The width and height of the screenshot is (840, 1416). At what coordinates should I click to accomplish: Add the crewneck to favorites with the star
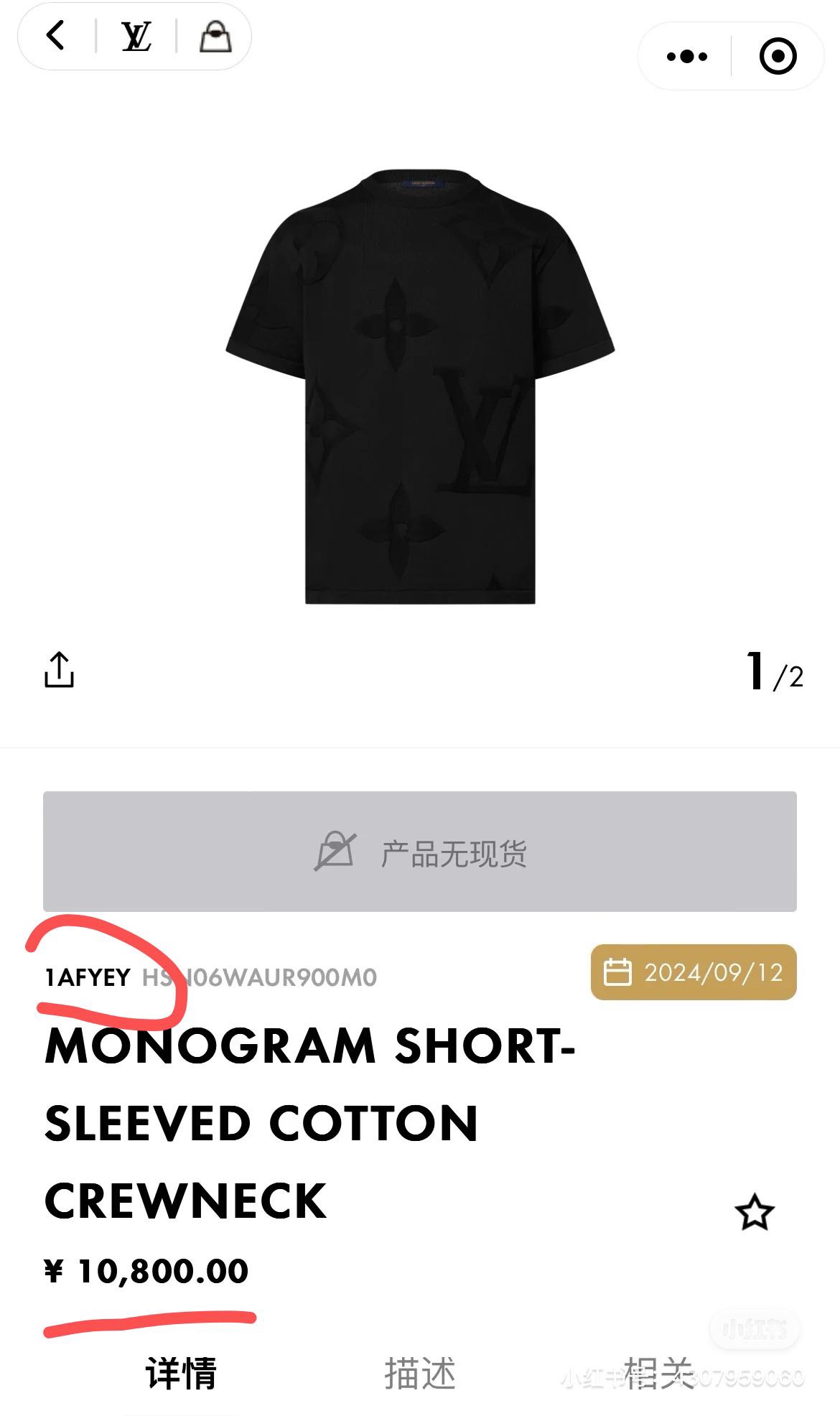point(755,1212)
